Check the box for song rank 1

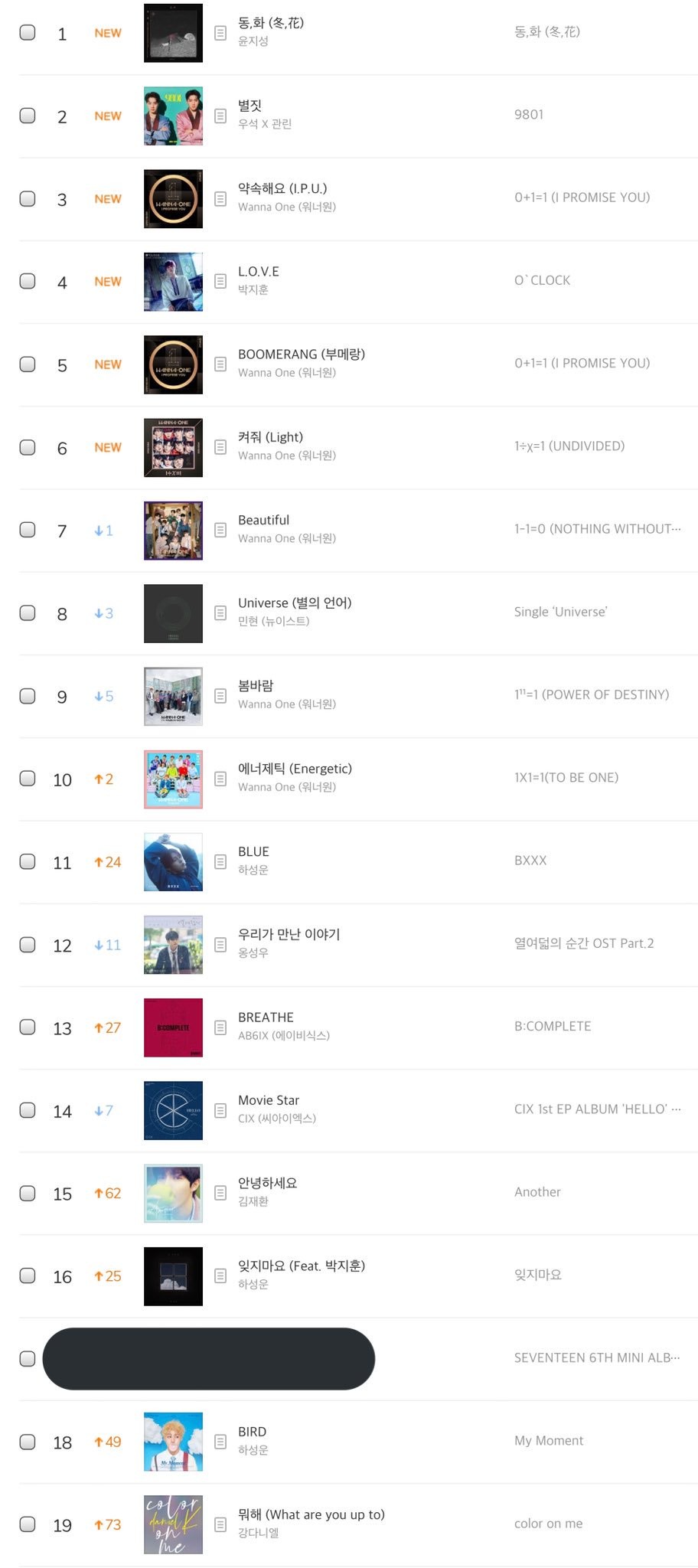28,32
